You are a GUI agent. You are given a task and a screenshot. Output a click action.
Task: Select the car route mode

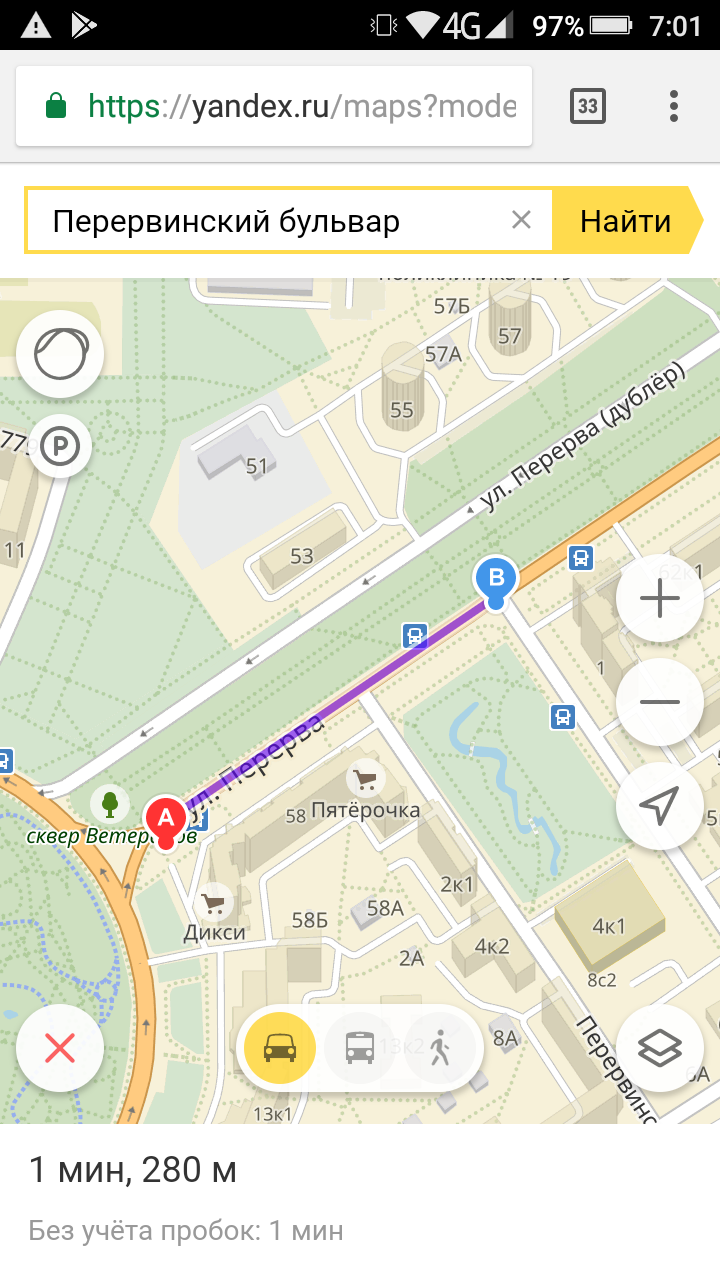(x=280, y=1048)
